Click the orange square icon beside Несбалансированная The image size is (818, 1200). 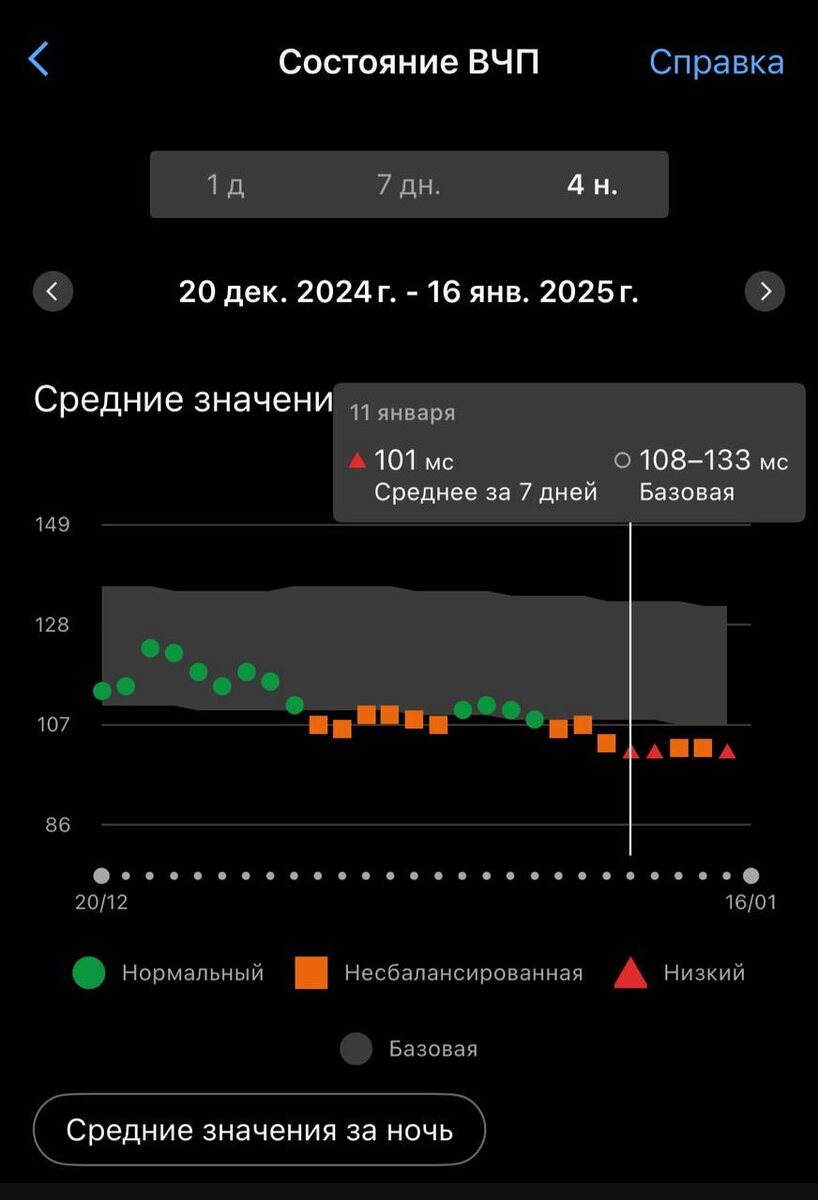tap(311, 972)
